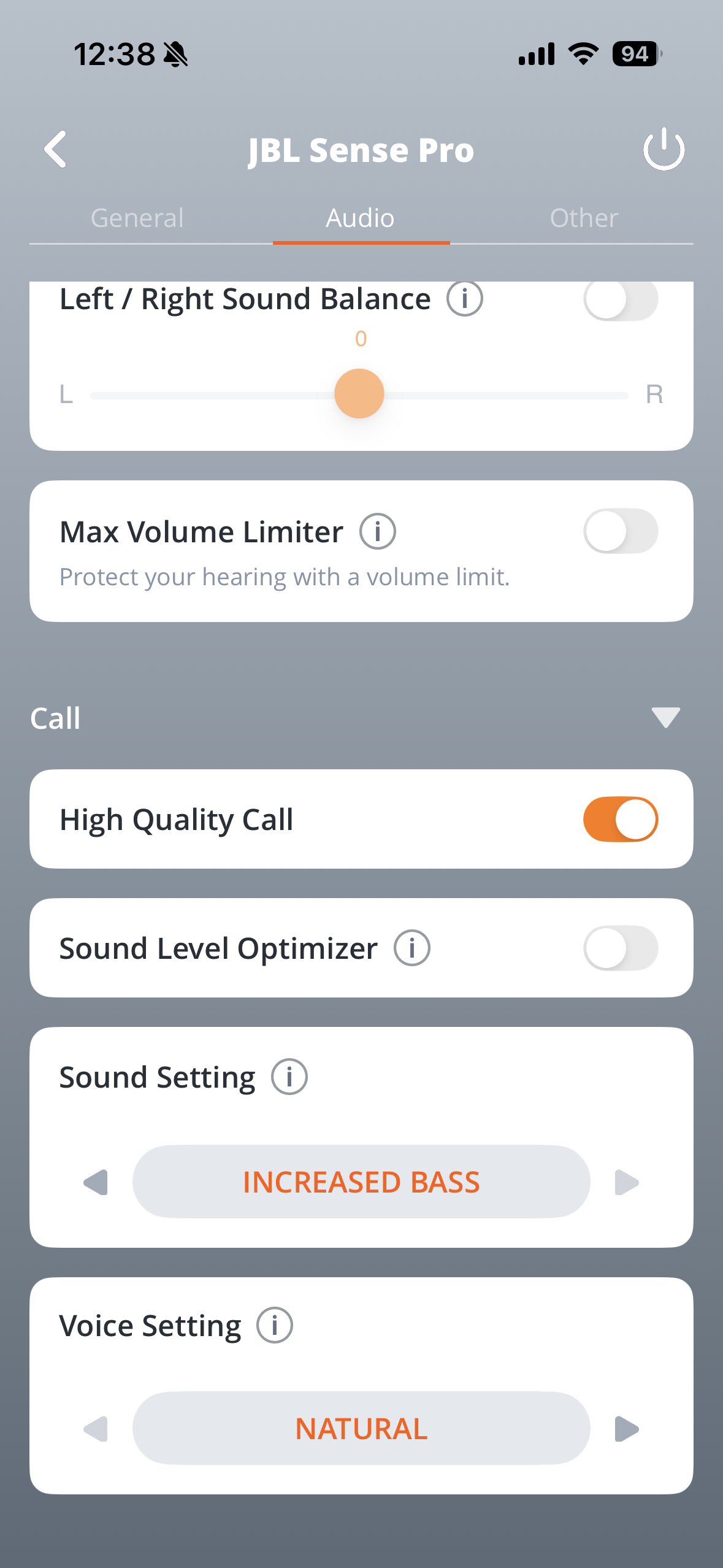Viewport: 723px width, 1568px height.
Task: Go back using the back arrow
Action: pyautogui.click(x=56, y=149)
